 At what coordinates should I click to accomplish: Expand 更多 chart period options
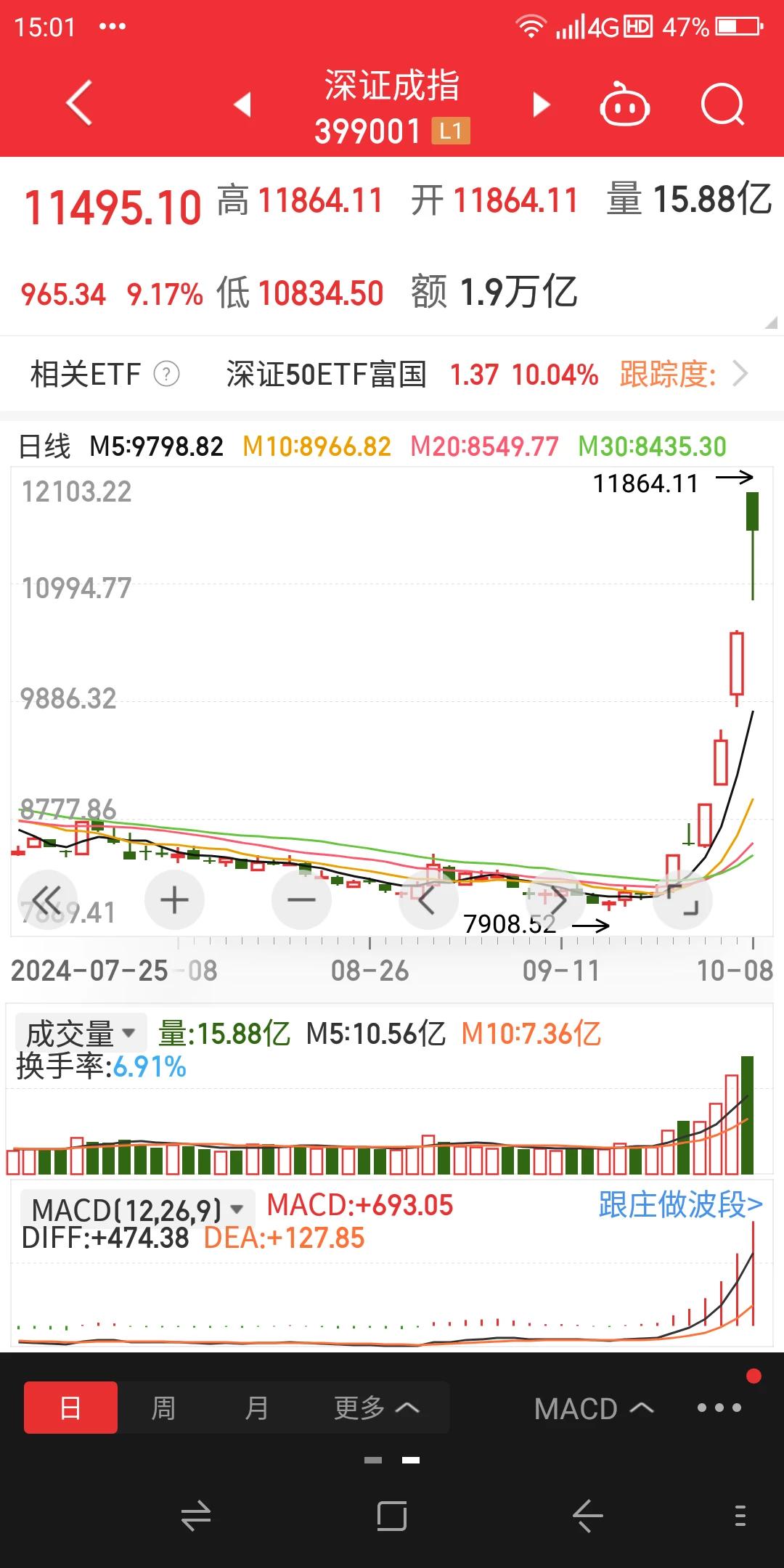[377, 1408]
